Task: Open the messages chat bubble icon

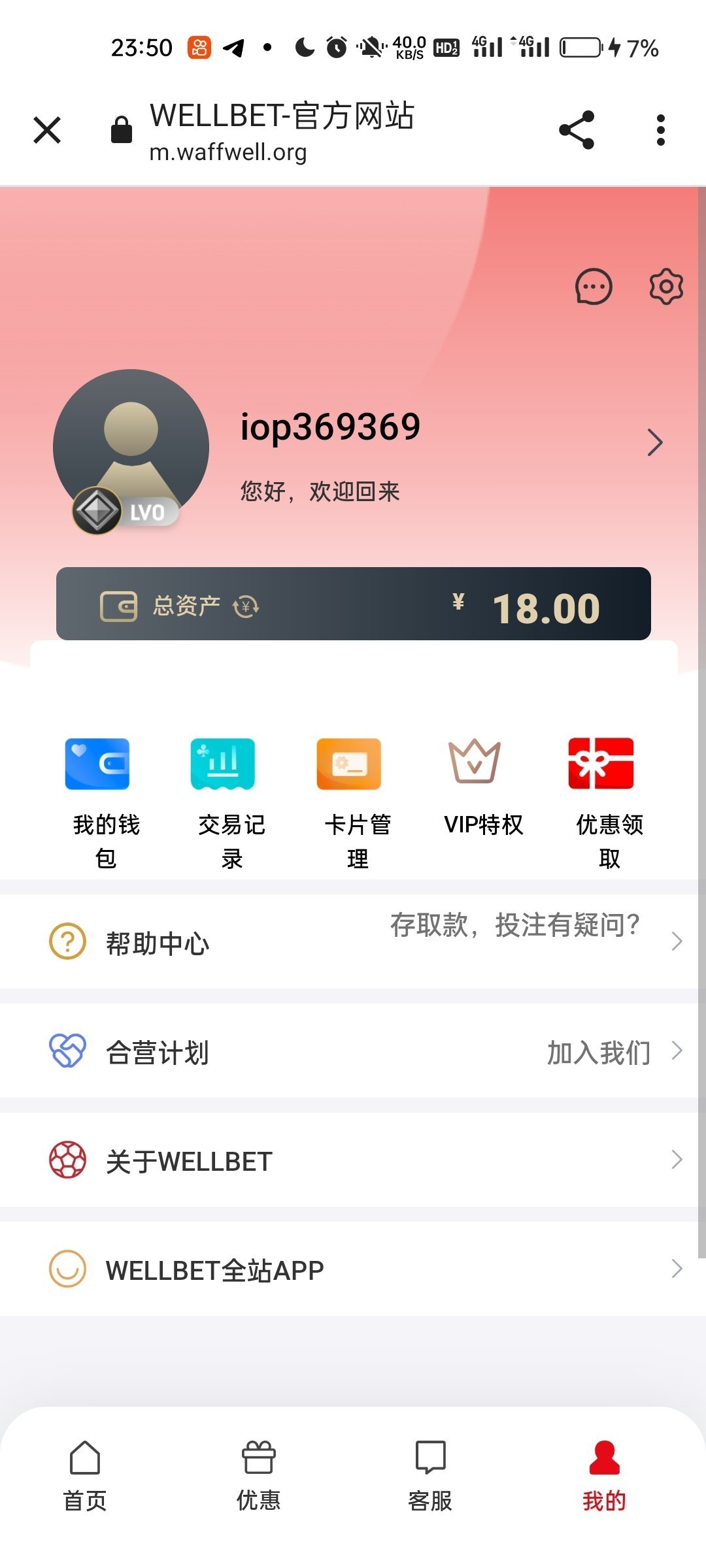Action: [x=594, y=287]
